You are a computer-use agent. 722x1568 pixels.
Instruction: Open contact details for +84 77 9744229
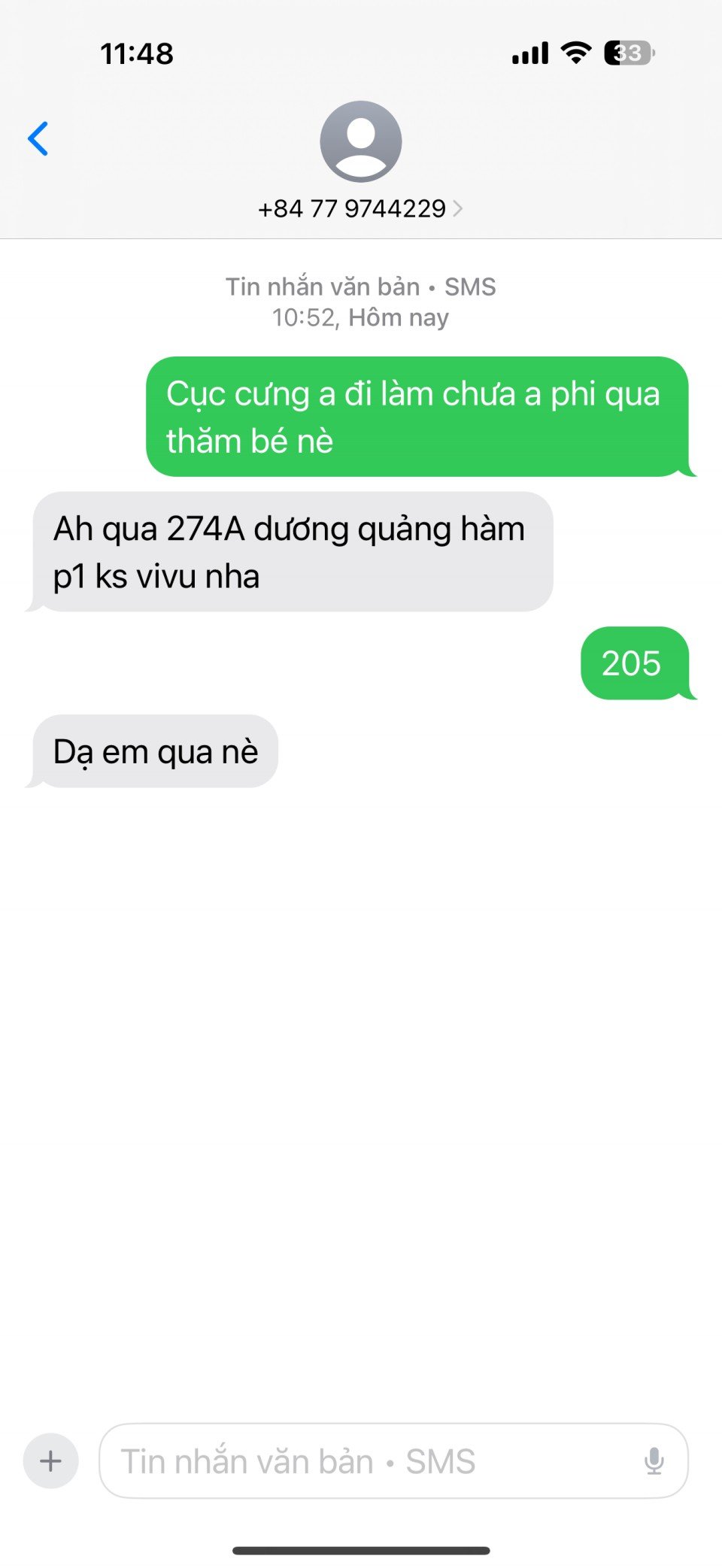pos(360,208)
